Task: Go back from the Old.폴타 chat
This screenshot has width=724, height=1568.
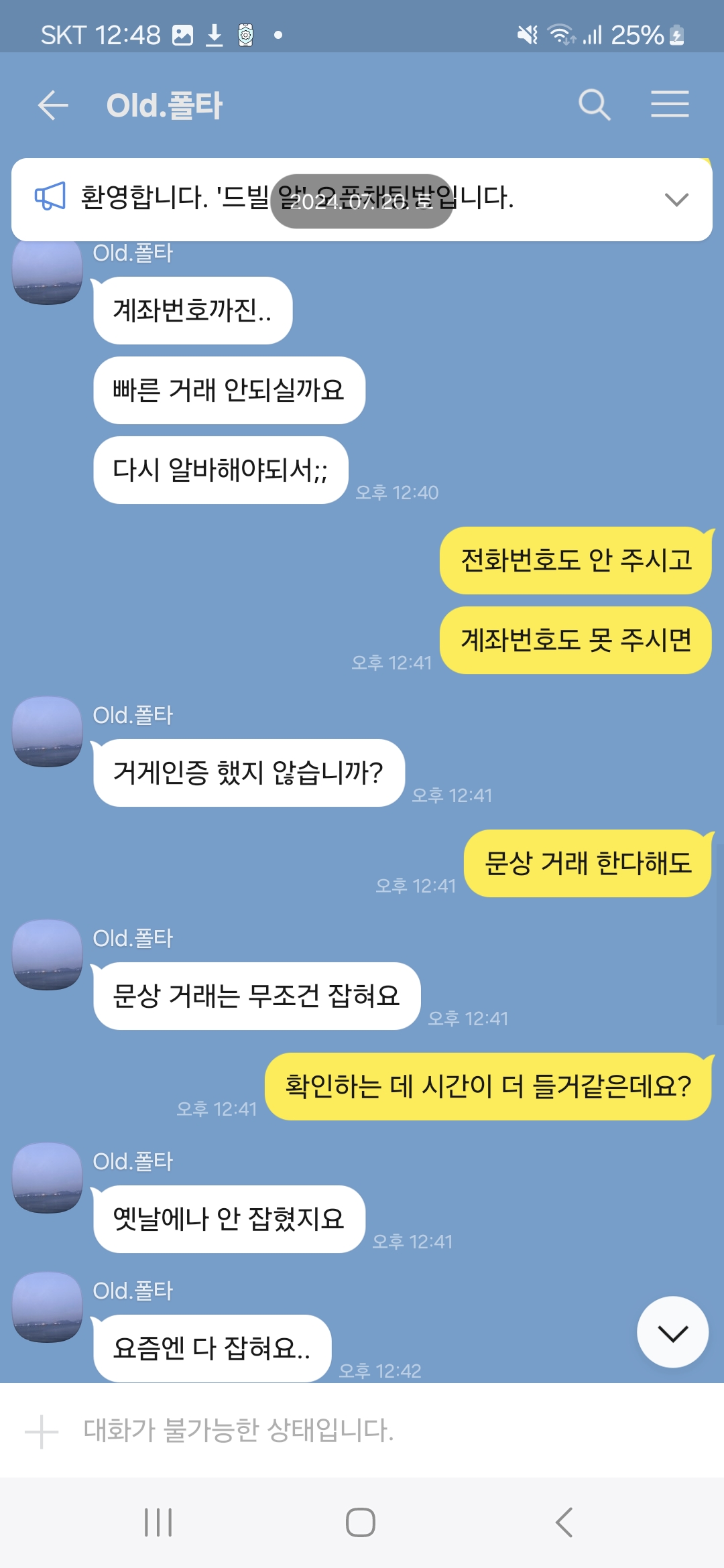Action: coord(53,105)
